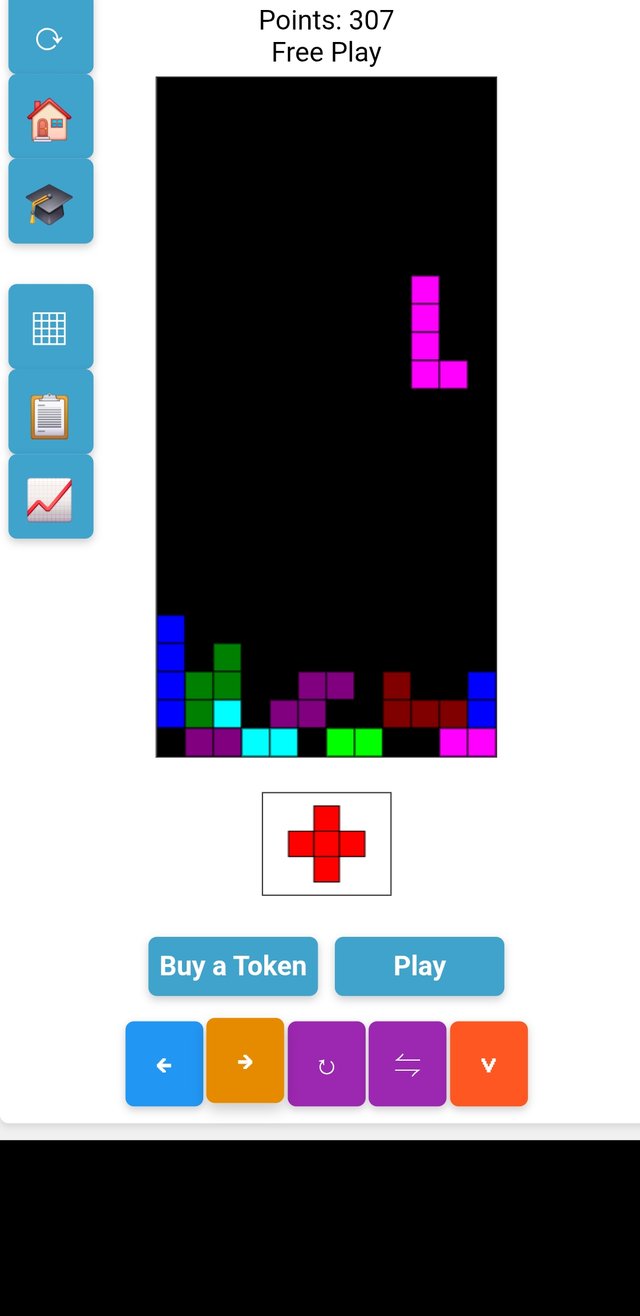Drop the piece down
The height and width of the screenshot is (1316, 640).
click(488, 1064)
